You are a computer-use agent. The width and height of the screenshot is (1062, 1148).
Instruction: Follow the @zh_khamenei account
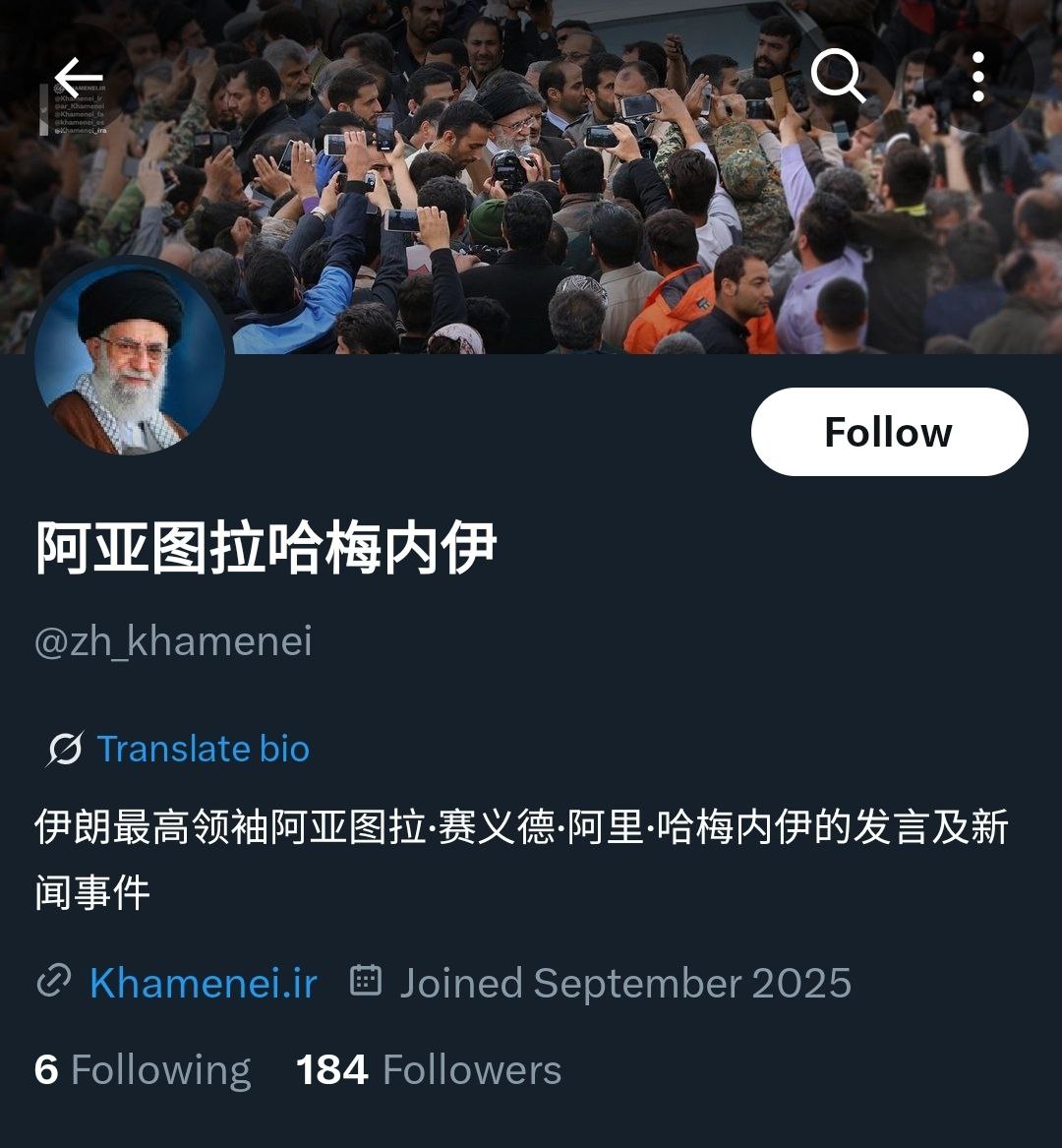pos(889,432)
